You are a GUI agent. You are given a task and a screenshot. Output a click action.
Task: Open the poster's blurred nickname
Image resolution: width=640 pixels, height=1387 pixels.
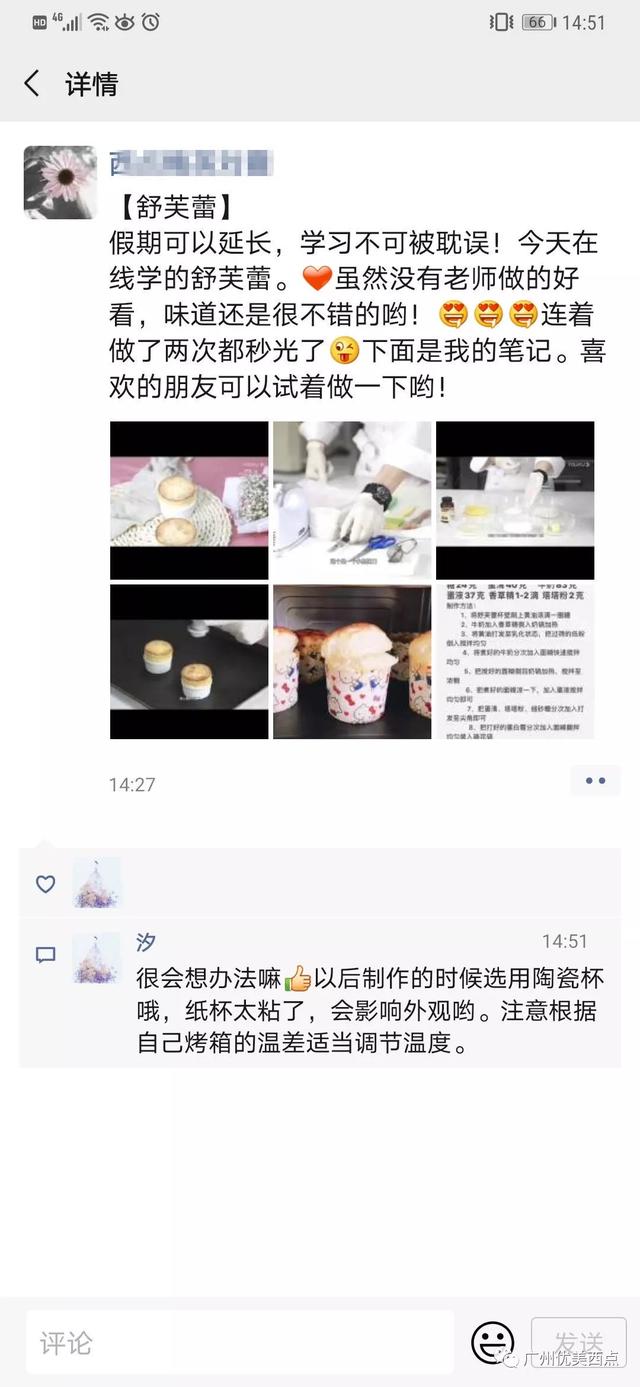pos(190,162)
